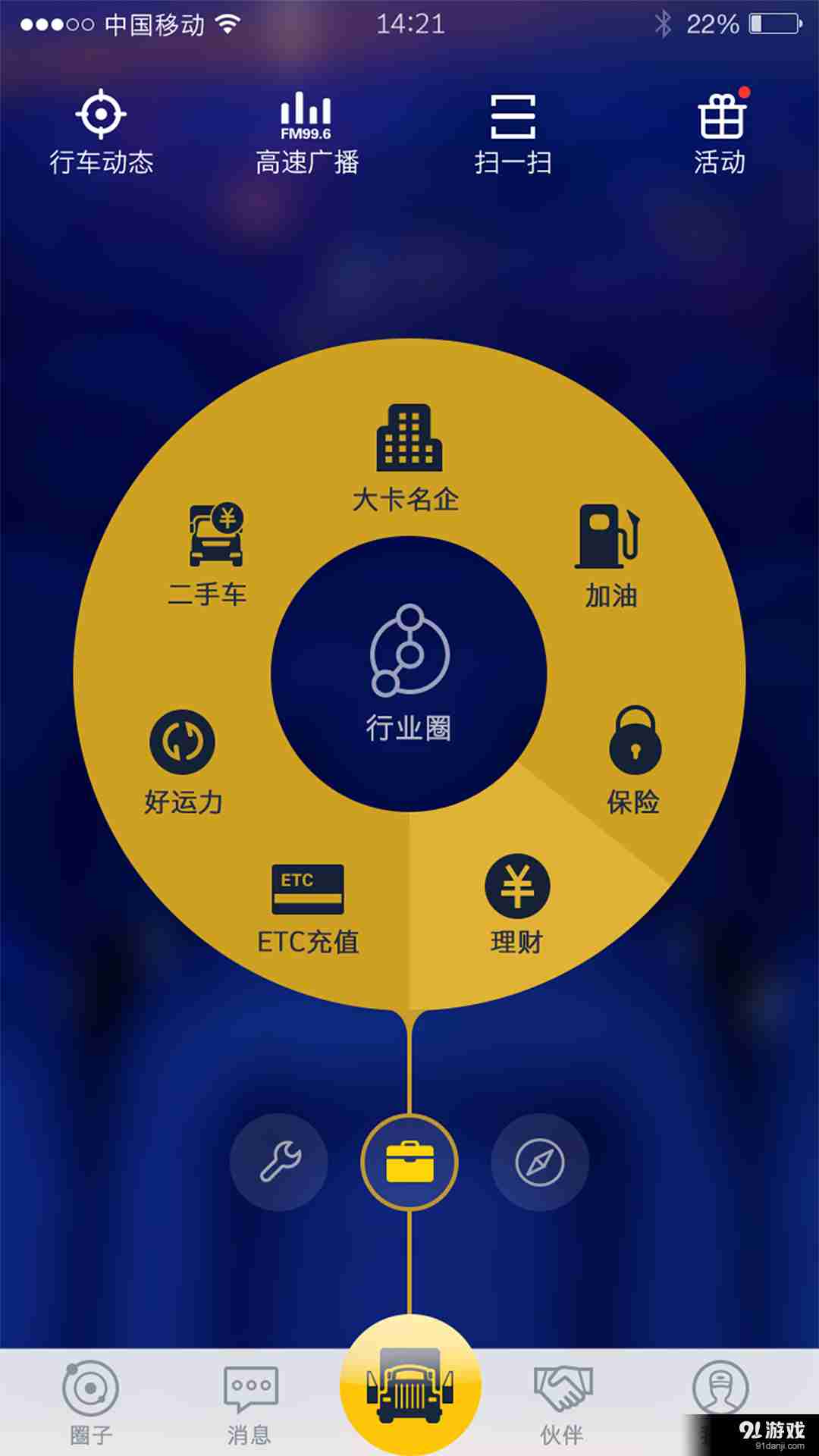This screenshot has height=1456, width=819.
Task: Select 加油 refueling on the wheel
Action: [x=610, y=555]
